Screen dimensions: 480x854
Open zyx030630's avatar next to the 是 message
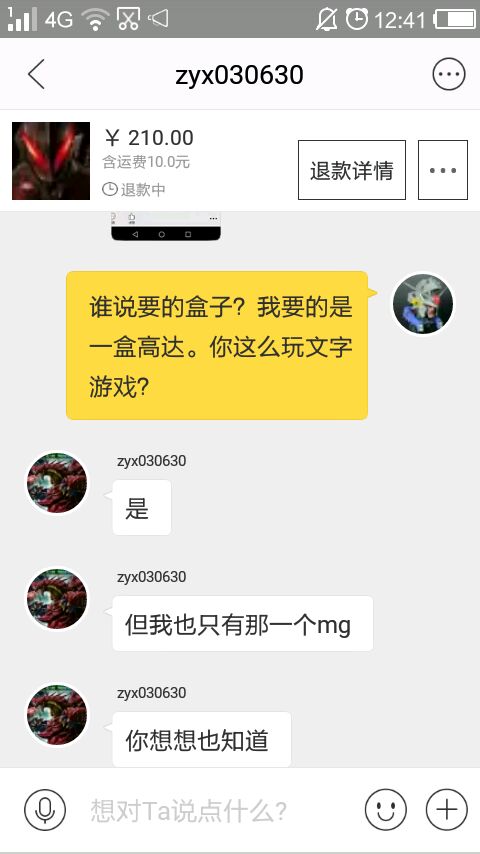57,483
